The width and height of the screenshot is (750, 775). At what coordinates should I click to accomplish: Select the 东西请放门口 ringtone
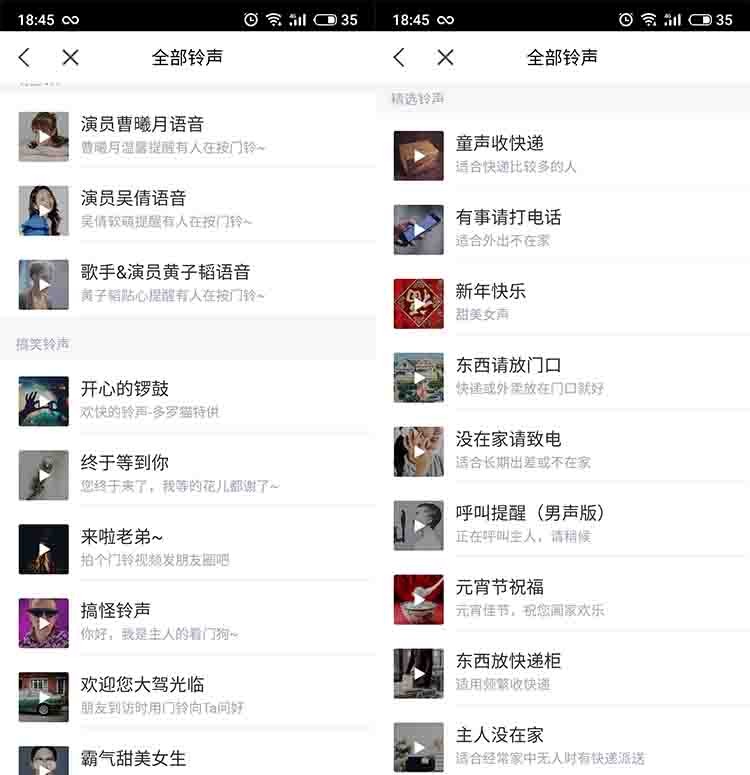[x=509, y=366]
